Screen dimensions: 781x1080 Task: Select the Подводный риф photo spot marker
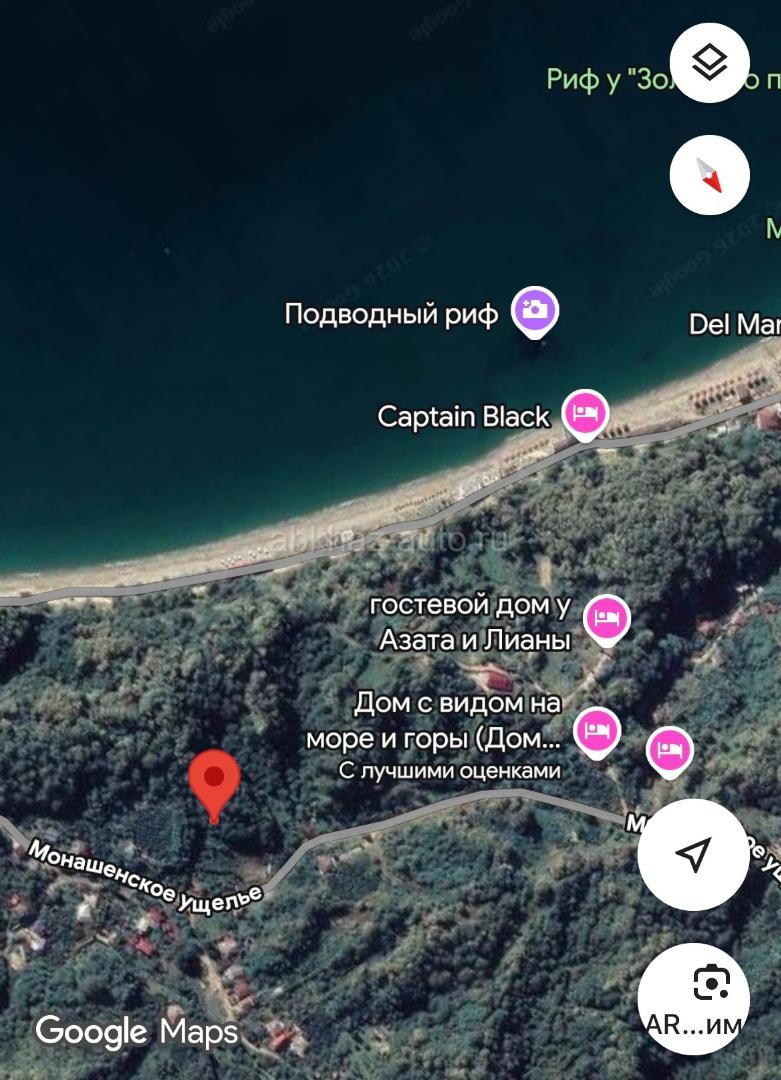point(535,310)
